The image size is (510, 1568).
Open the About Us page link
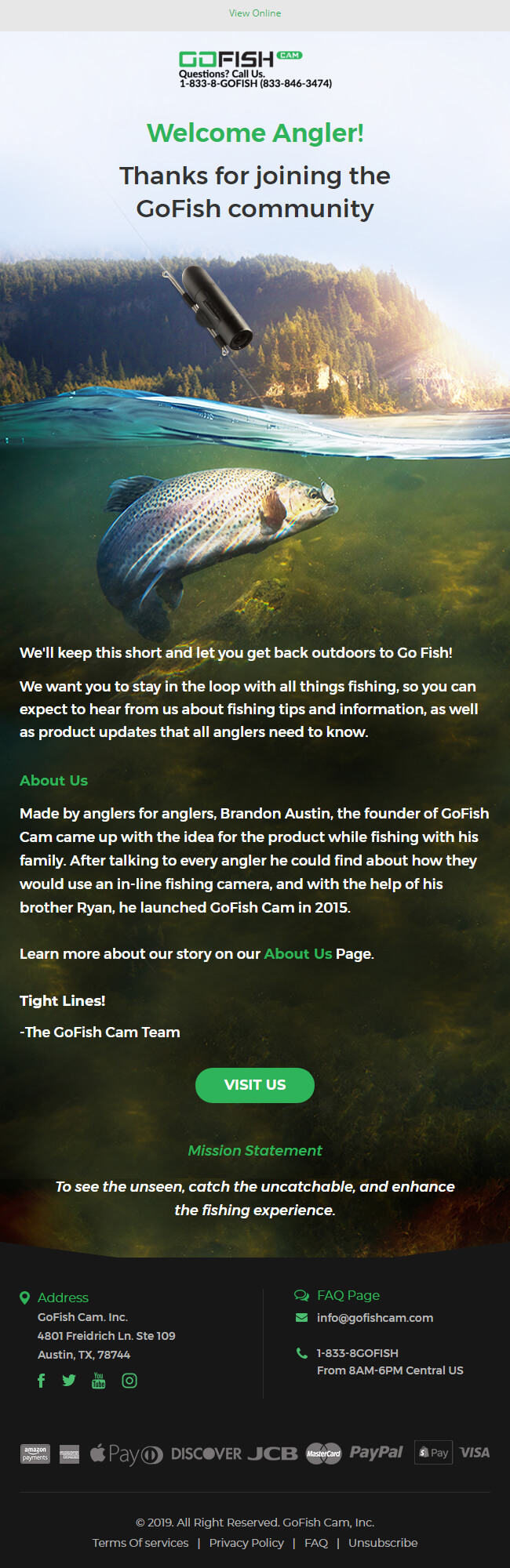tap(297, 953)
